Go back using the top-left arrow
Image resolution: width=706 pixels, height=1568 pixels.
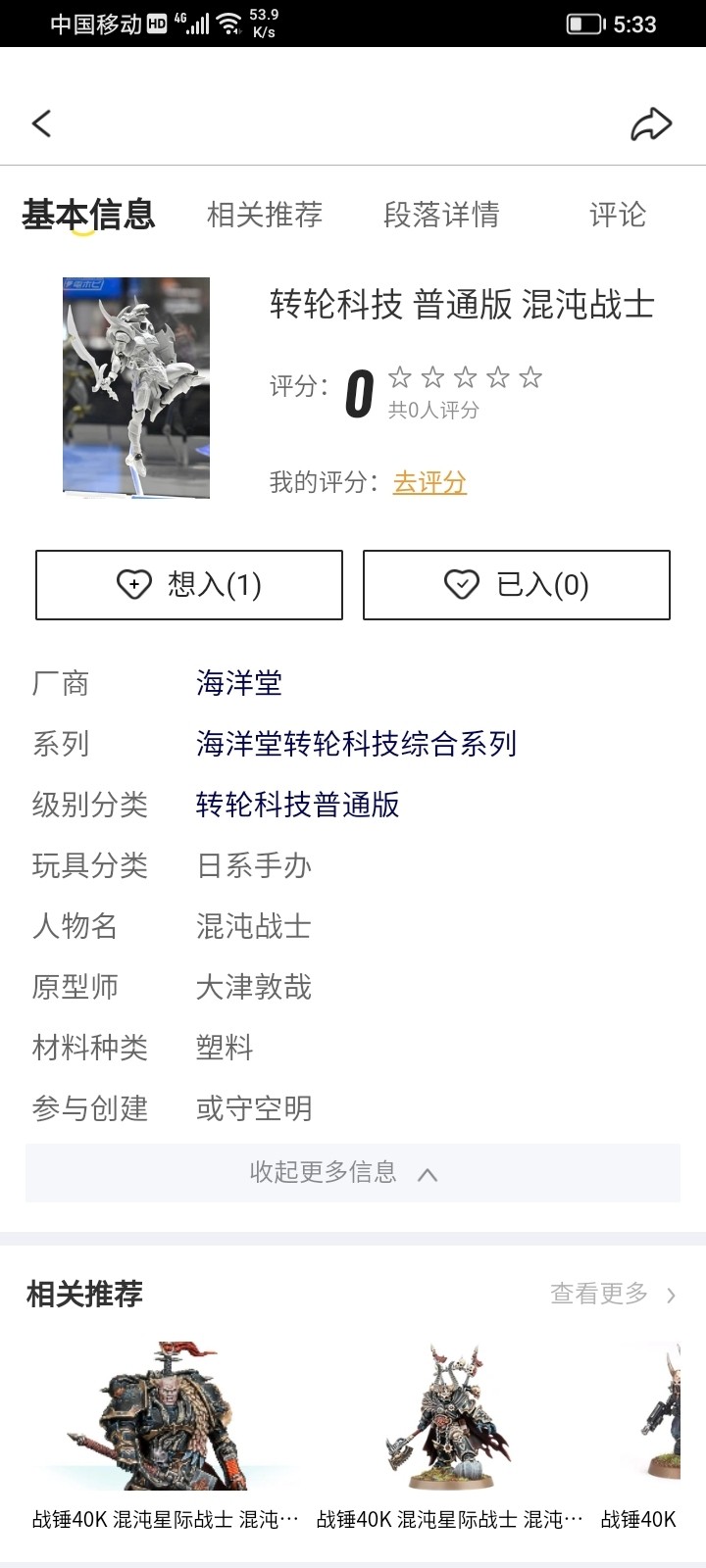[41, 123]
